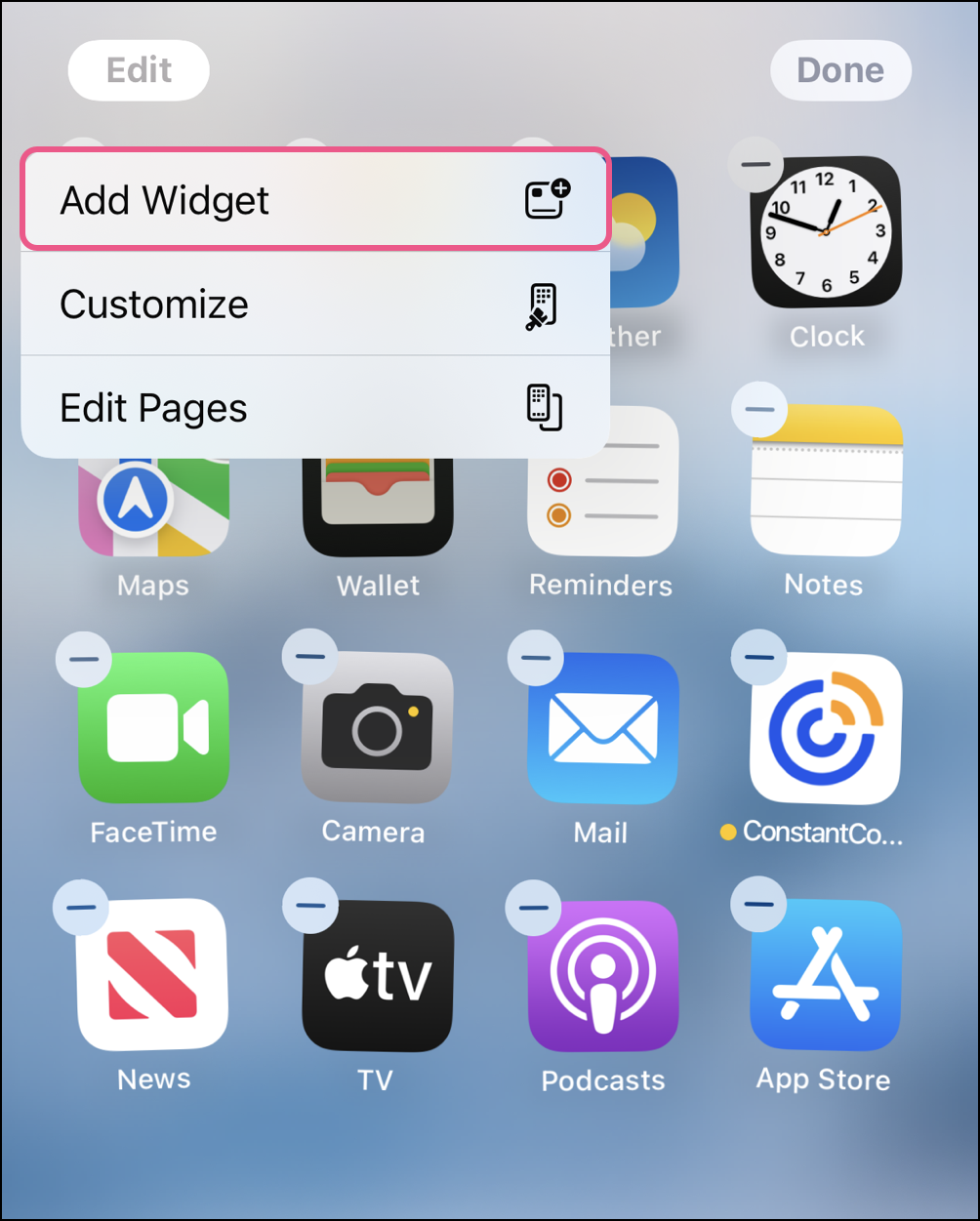Open the Mail app
Viewport: 980px width, 1221px height.
coord(602,727)
